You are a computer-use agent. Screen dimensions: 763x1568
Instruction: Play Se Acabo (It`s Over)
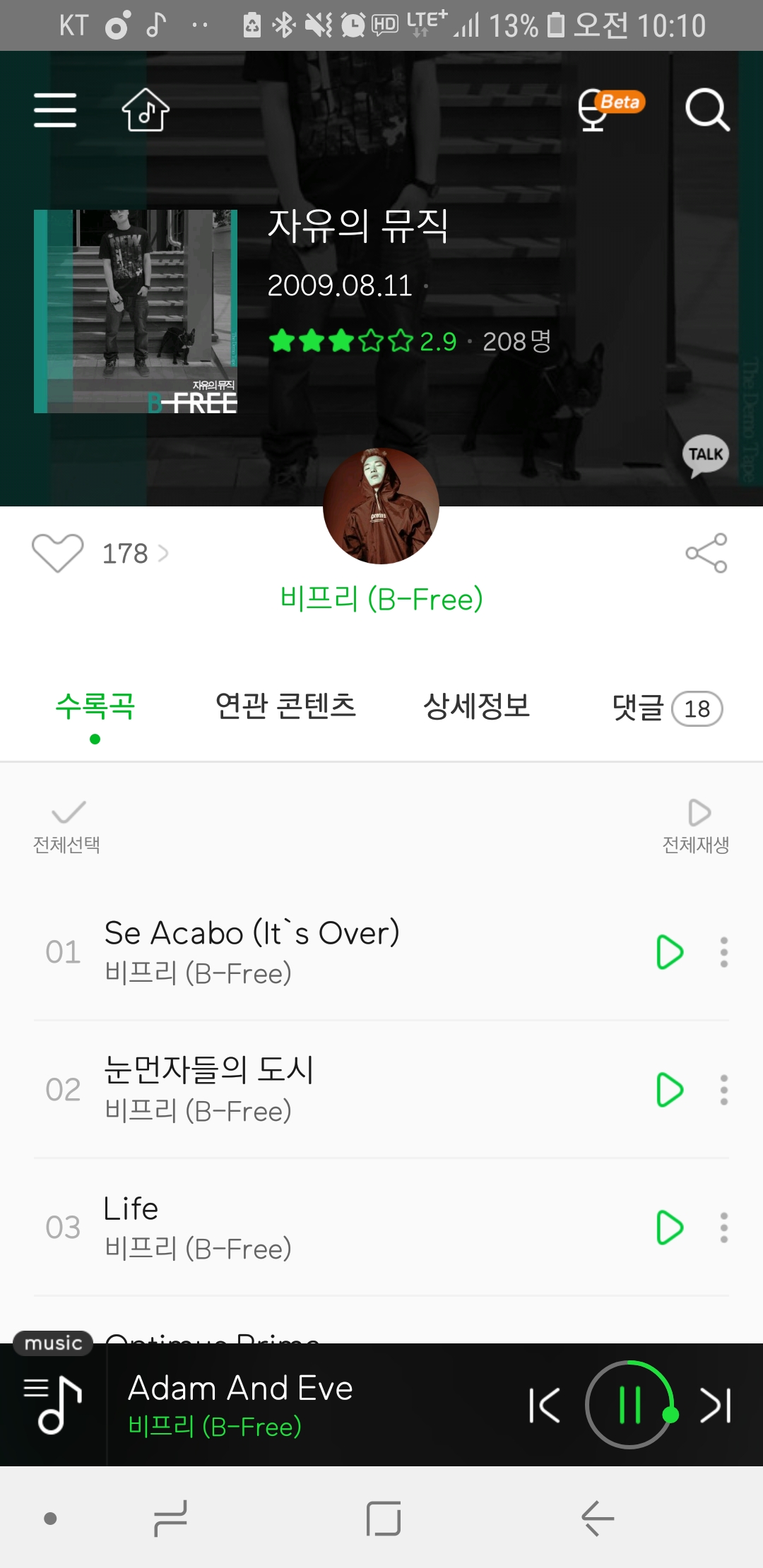[x=669, y=952]
